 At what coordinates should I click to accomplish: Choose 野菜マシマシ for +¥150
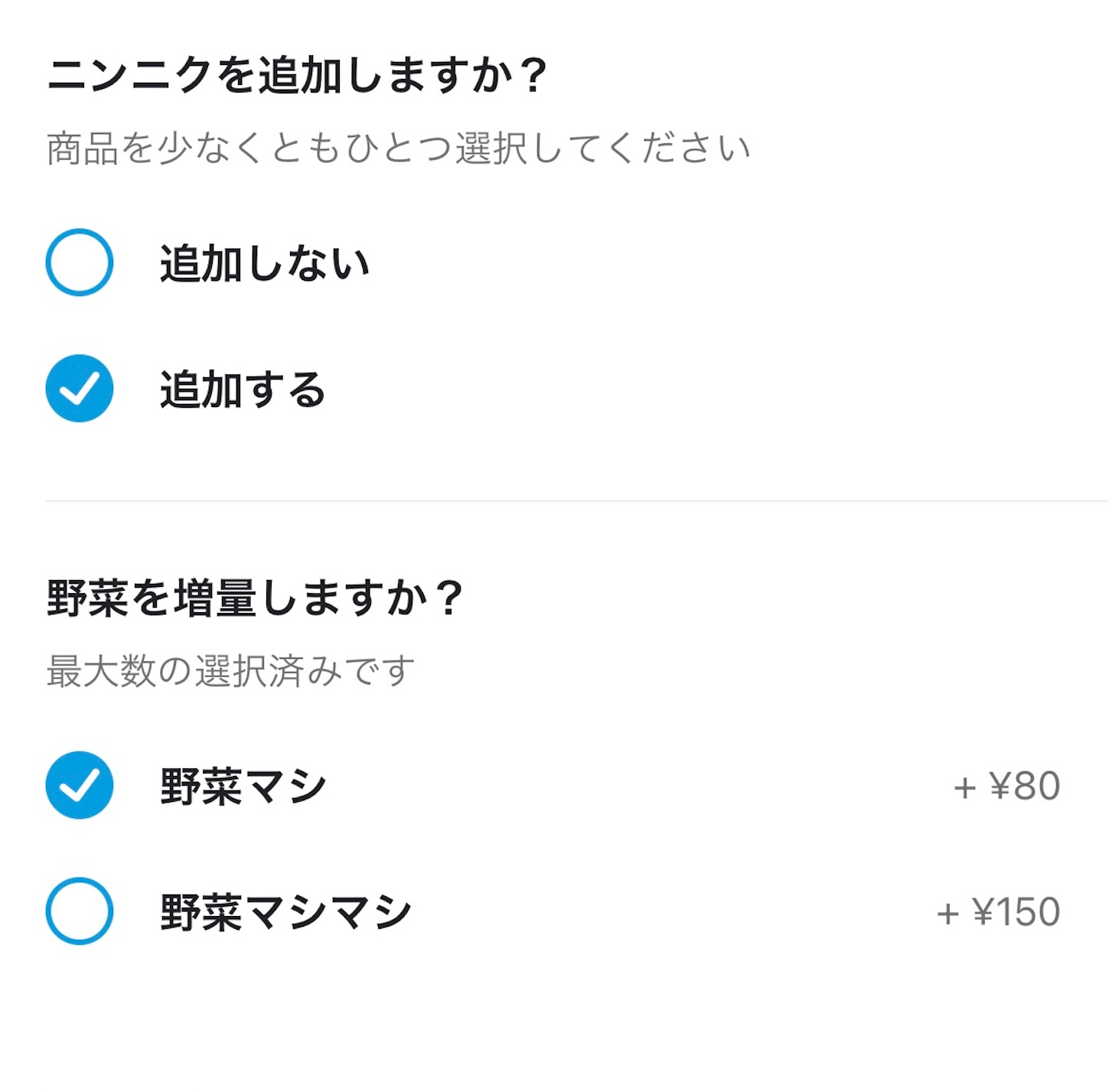pos(80,911)
